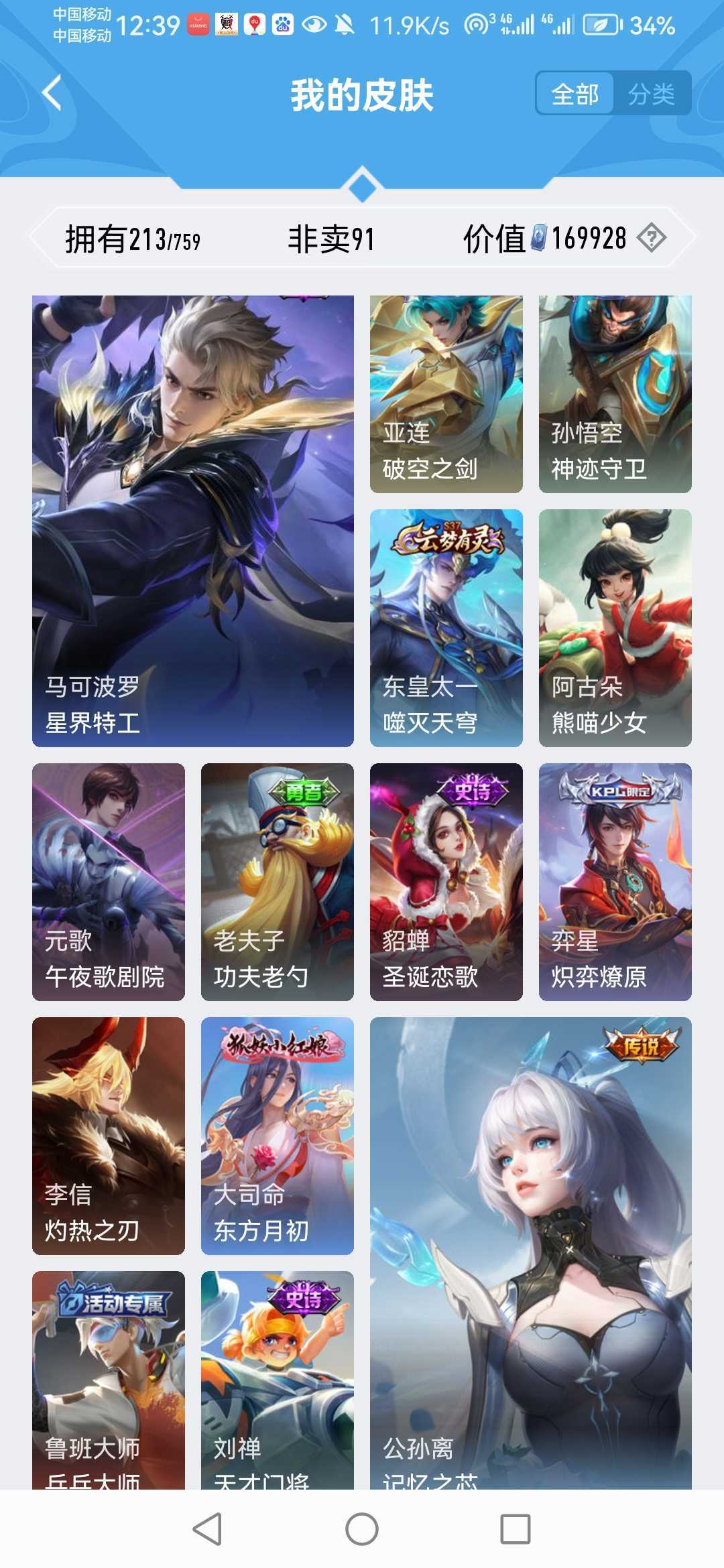Open 公孙离 legendary skin card
The height and width of the screenshot is (1568, 724).
(530, 1253)
